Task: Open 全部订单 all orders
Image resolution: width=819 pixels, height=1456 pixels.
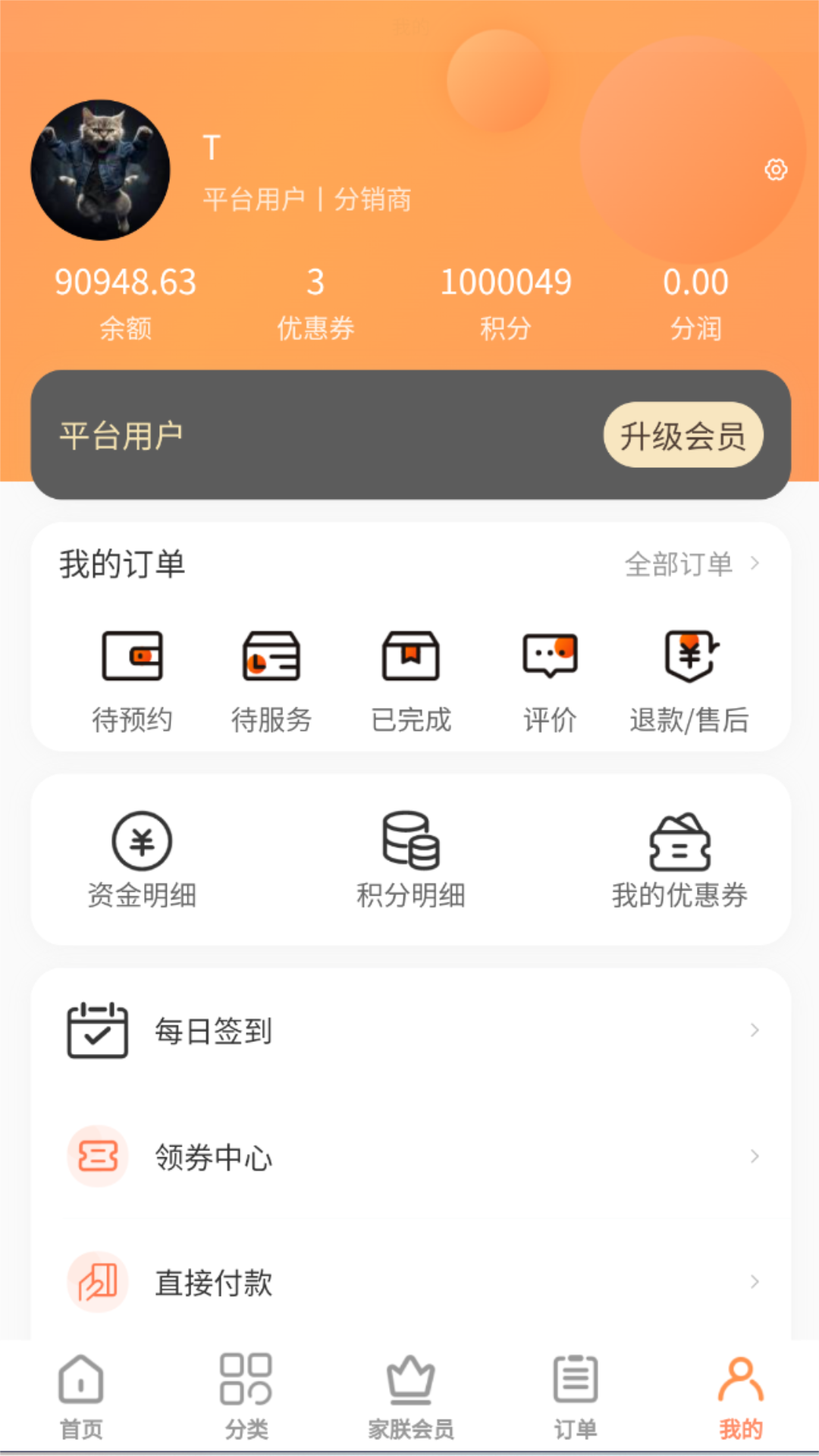Action: [x=691, y=564]
